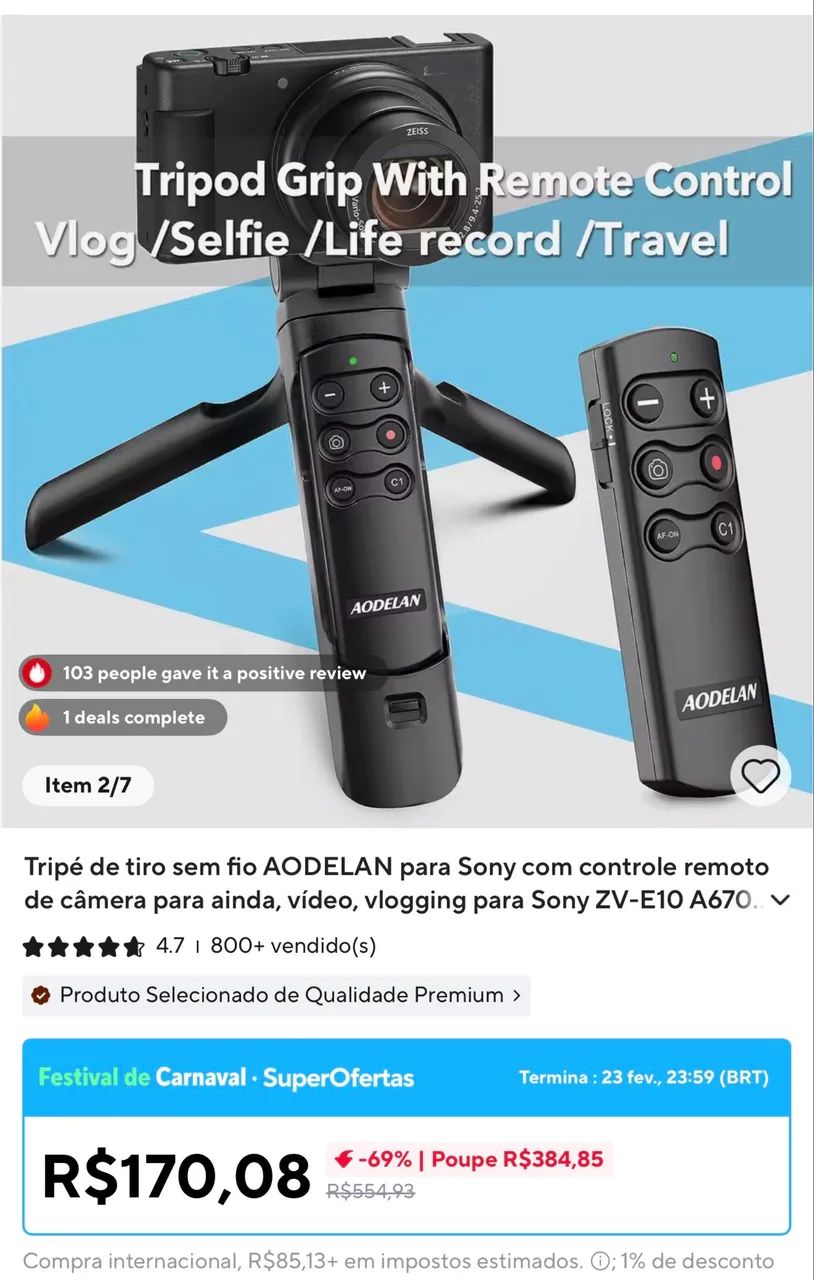This screenshot has height=1280, width=814.
Task: Open the SuperOfertas Carnaval banner
Action: click(225, 1078)
